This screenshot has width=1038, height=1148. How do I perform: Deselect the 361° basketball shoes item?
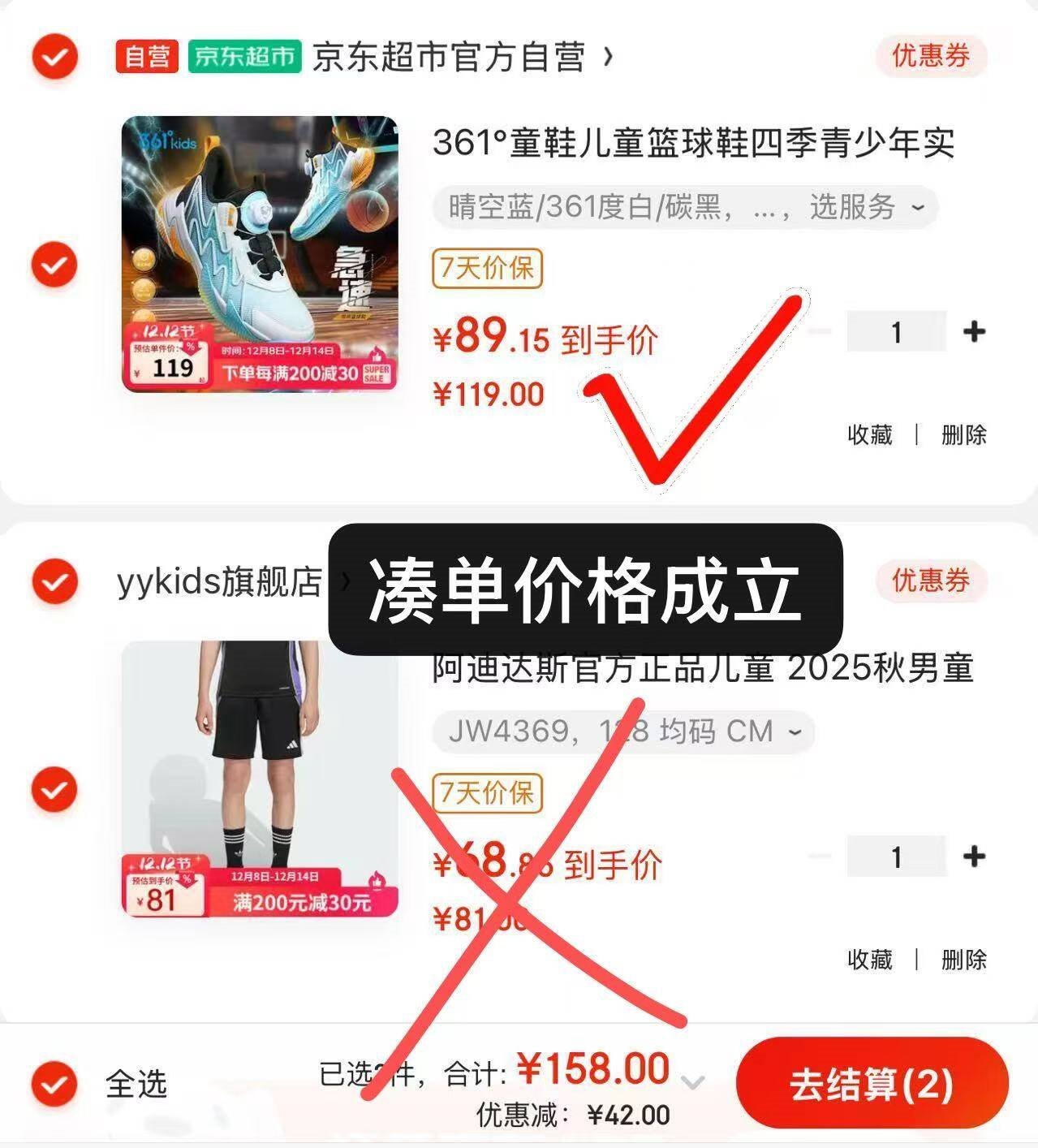[54, 265]
